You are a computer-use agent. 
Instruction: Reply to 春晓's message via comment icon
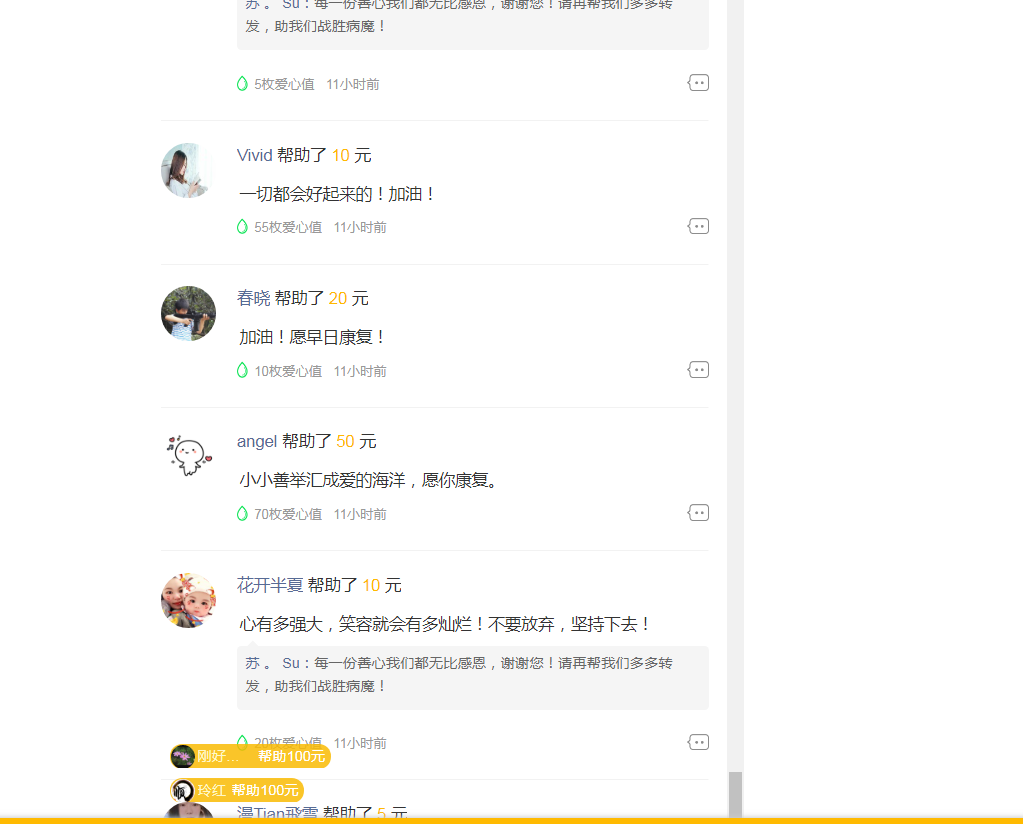[698, 370]
